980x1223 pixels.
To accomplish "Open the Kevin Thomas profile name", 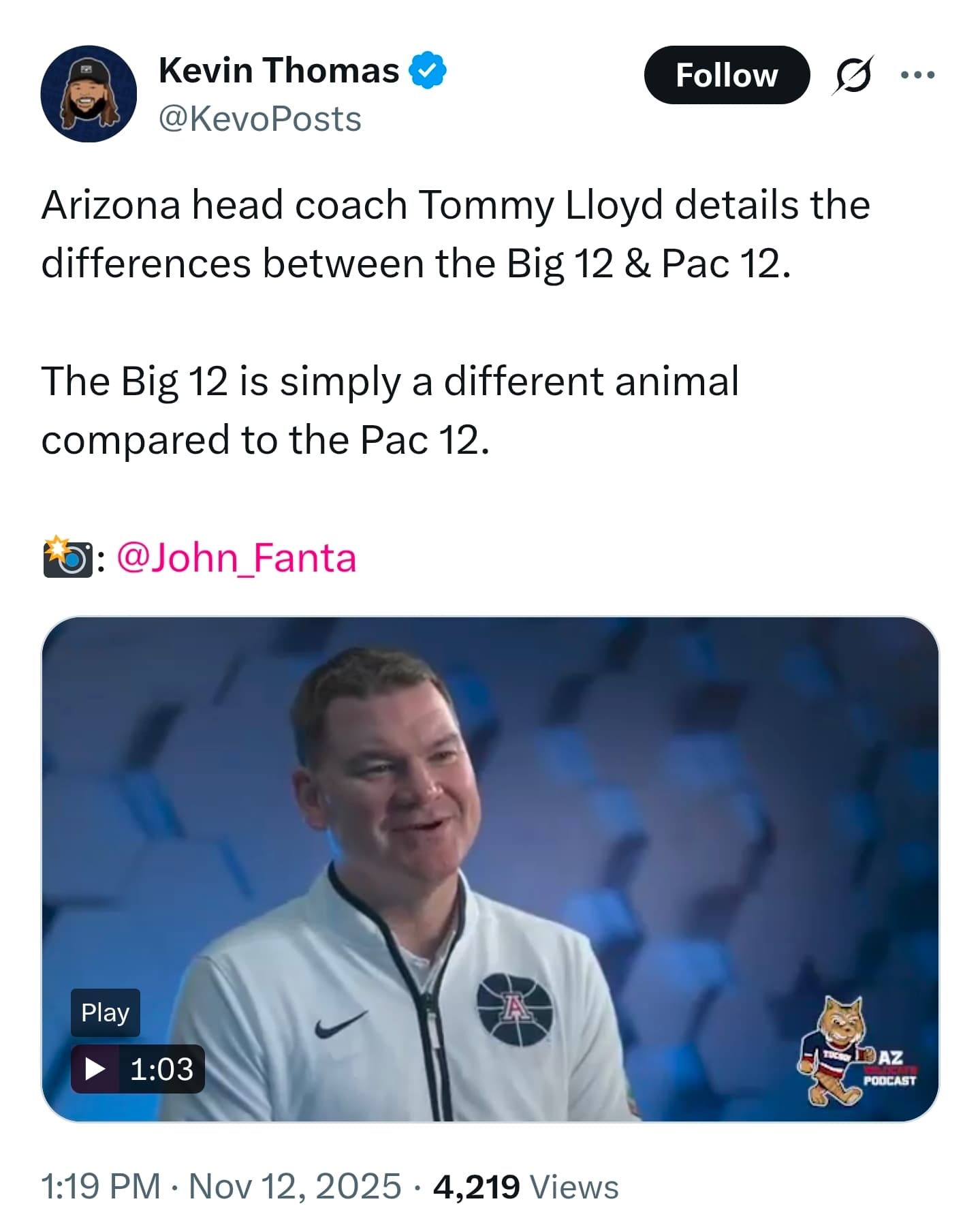I will click(279, 70).
